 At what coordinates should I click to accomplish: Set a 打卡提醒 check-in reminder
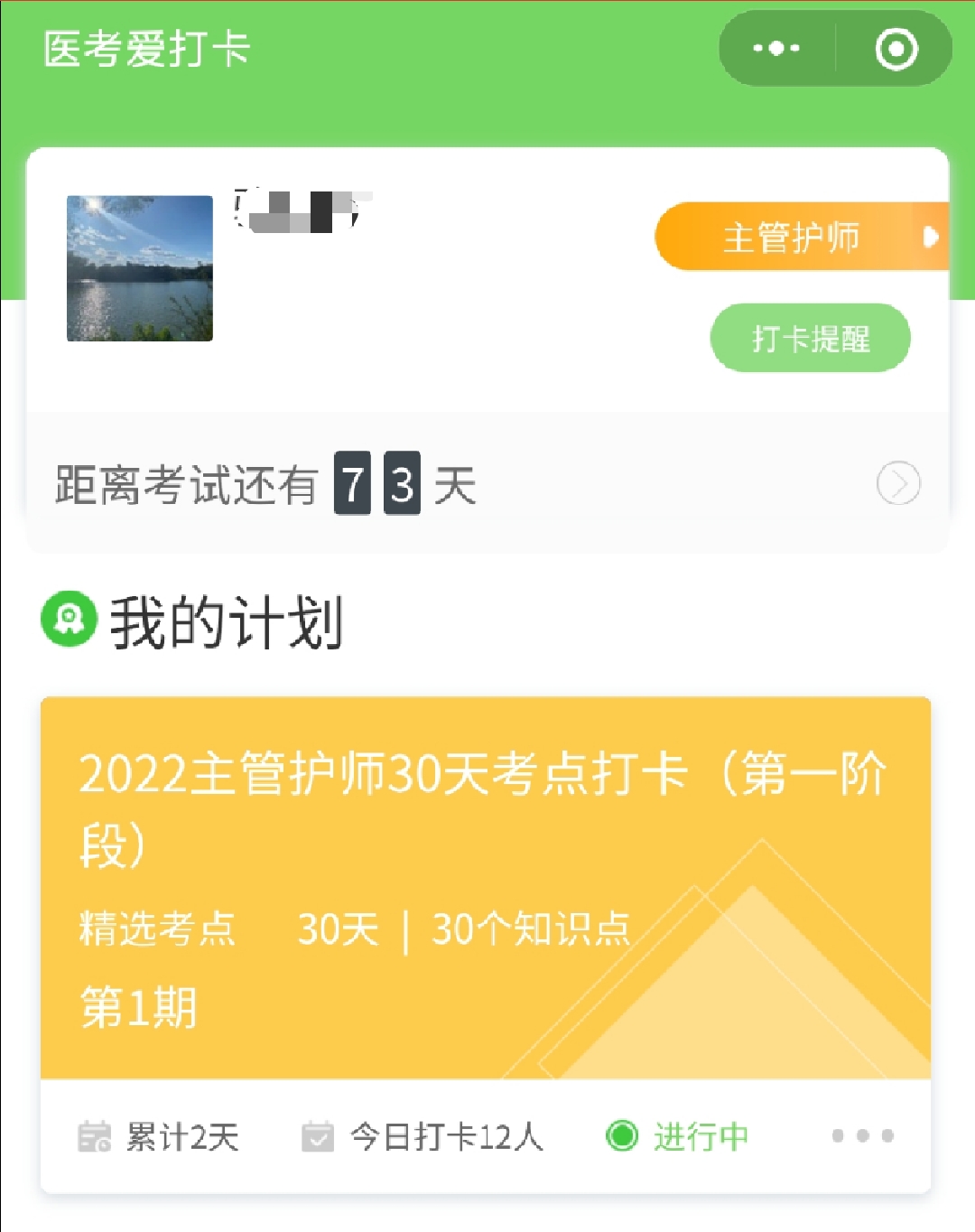tap(810, 339)
